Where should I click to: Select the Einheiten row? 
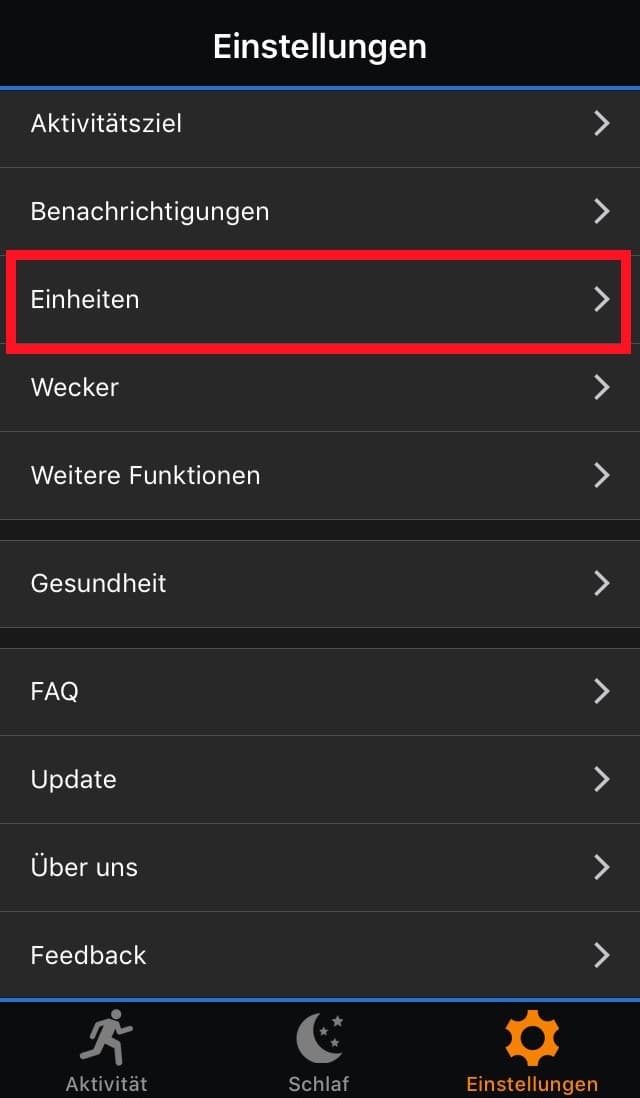(x=320, y=300)
